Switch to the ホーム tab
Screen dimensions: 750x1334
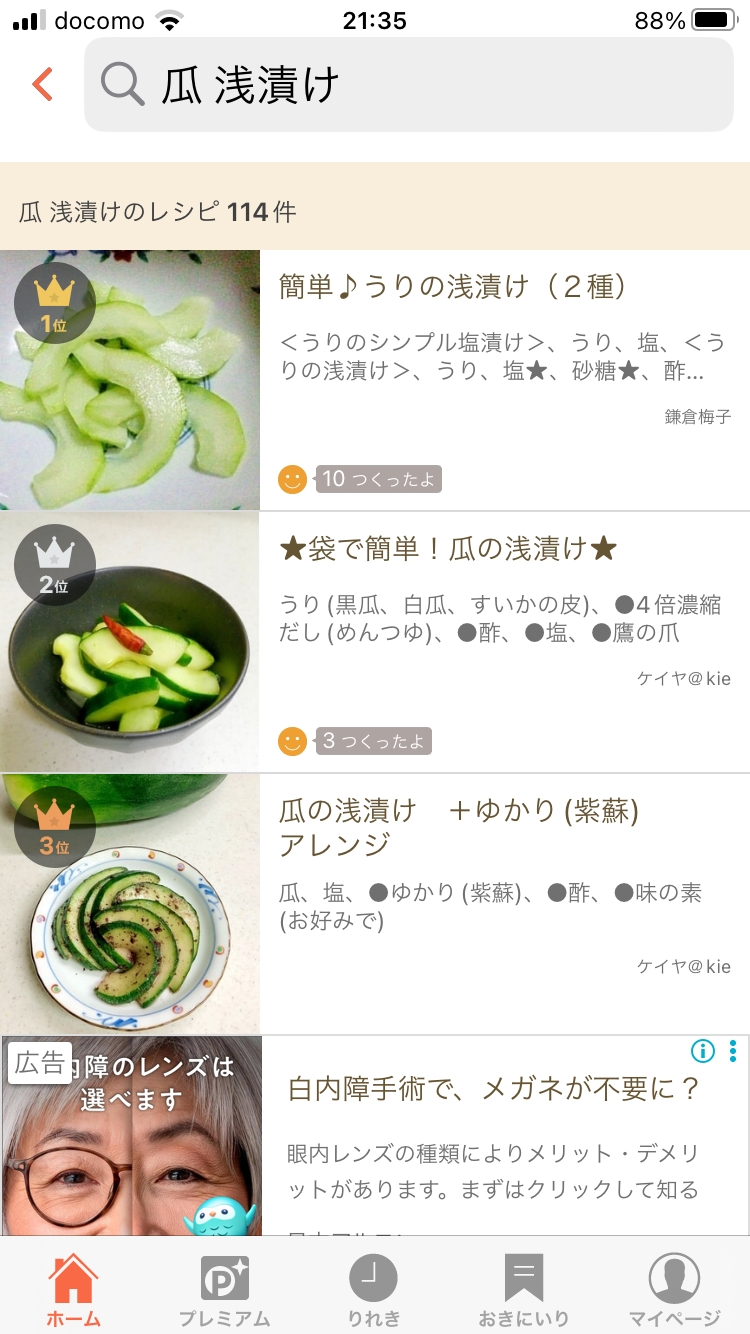pyautogui.click(x=74, y=1290)
